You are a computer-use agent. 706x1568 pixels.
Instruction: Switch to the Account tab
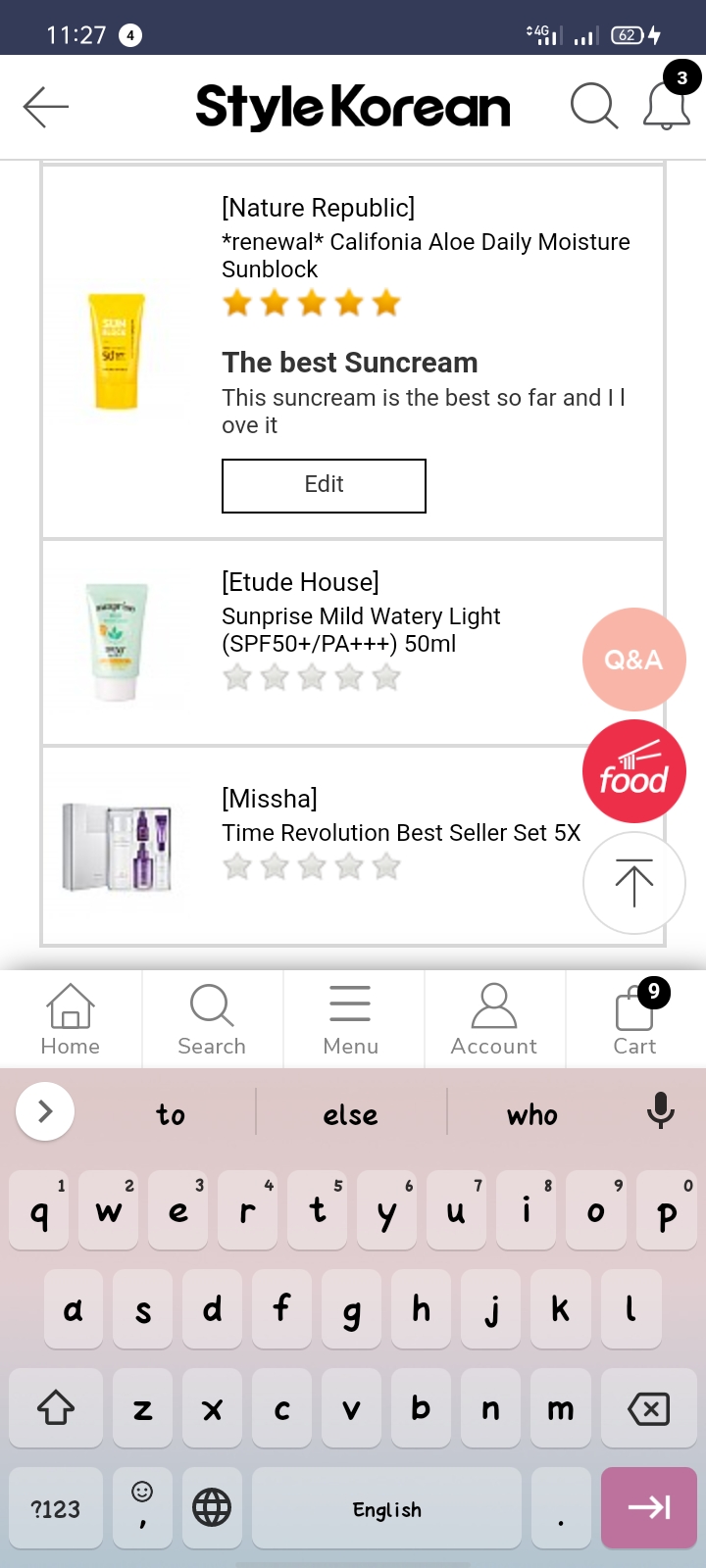click(x=493, y=1019)
